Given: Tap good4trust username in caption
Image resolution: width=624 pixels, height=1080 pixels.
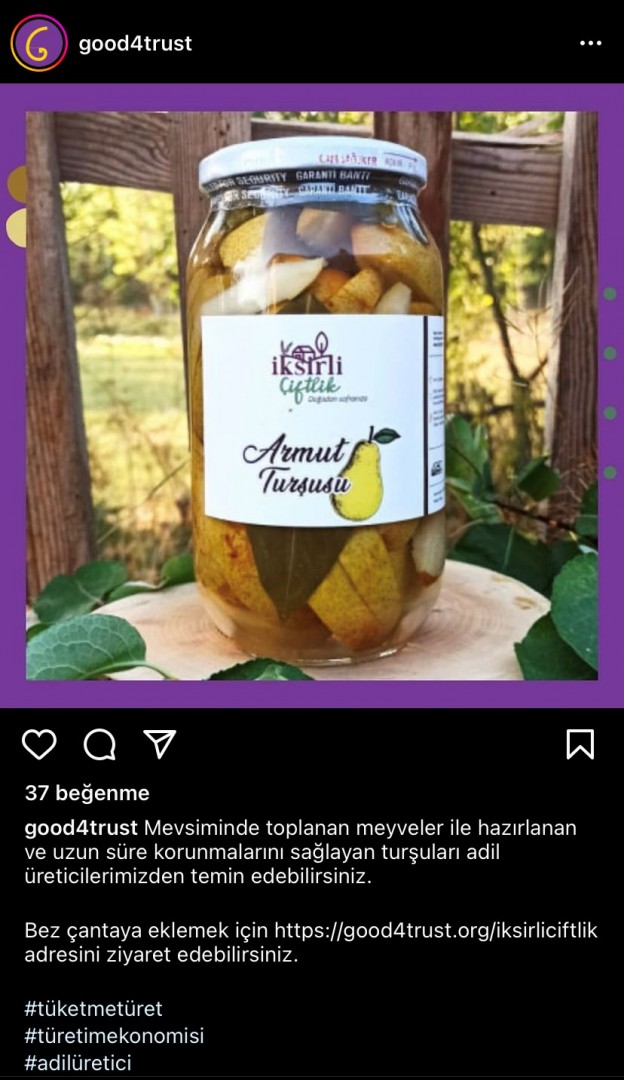Looking at the screenshot, I should 82,828.
